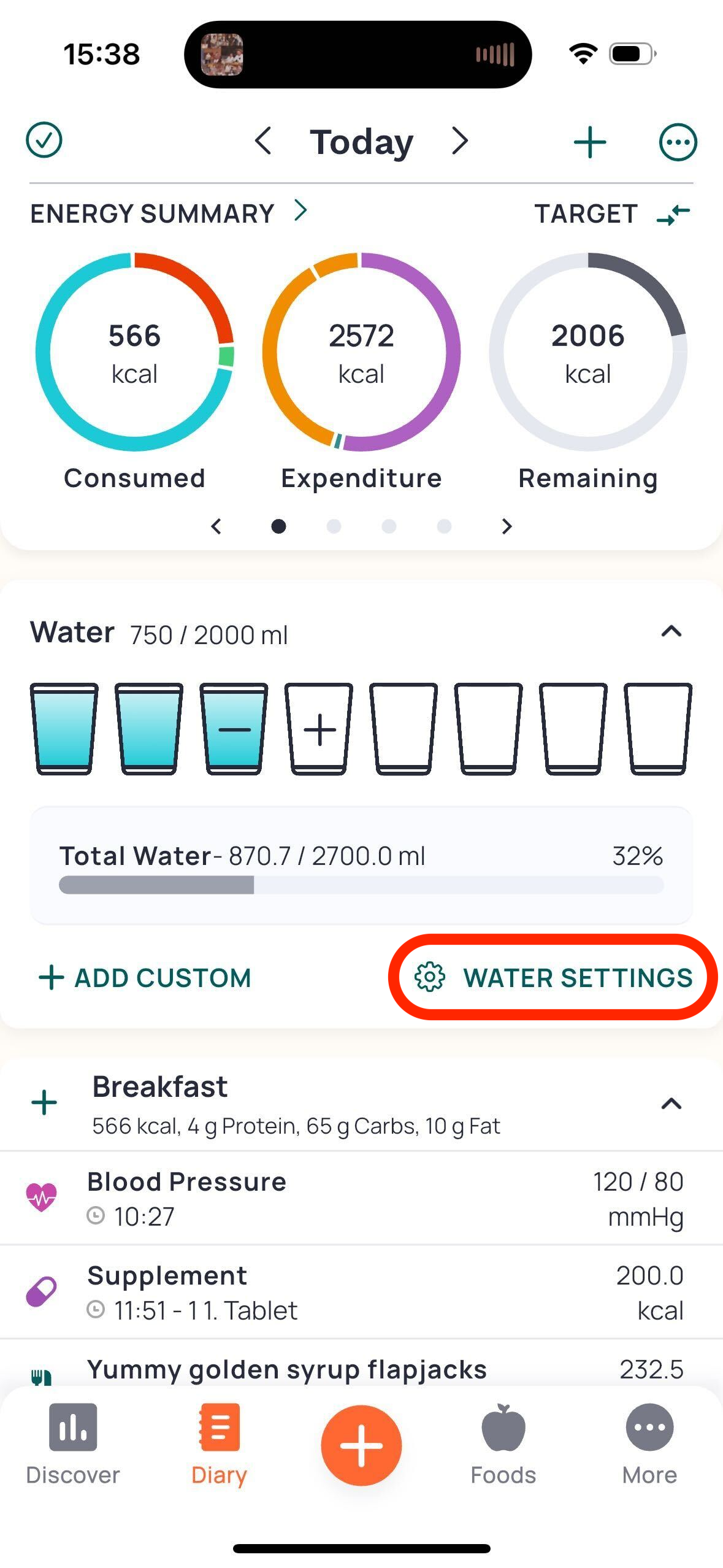Collapse the Breakfast section
Viewport: 723px width, 1568px height.
[671, 1104]
